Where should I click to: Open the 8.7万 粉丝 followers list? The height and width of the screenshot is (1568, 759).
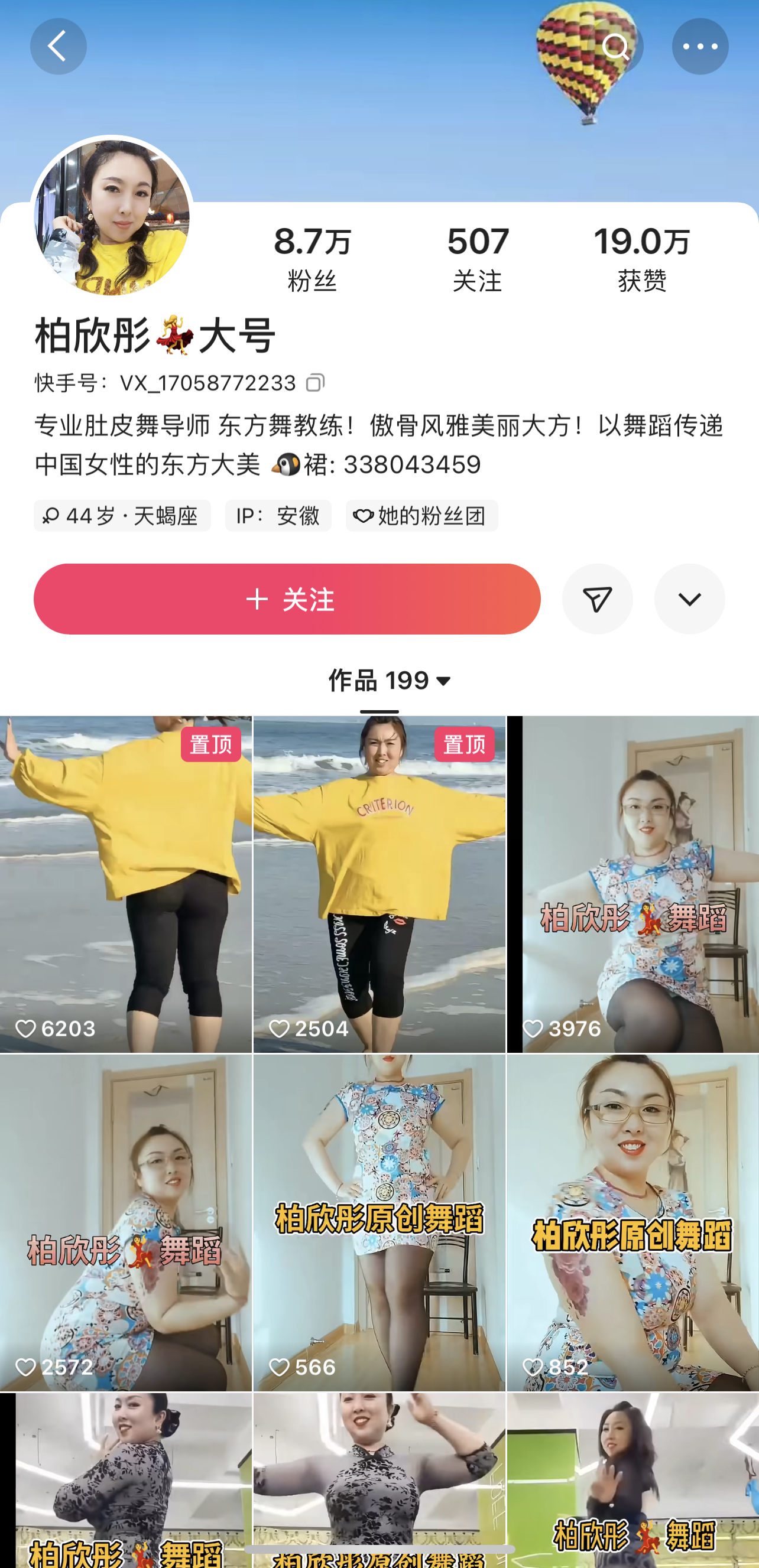[312, 259]
